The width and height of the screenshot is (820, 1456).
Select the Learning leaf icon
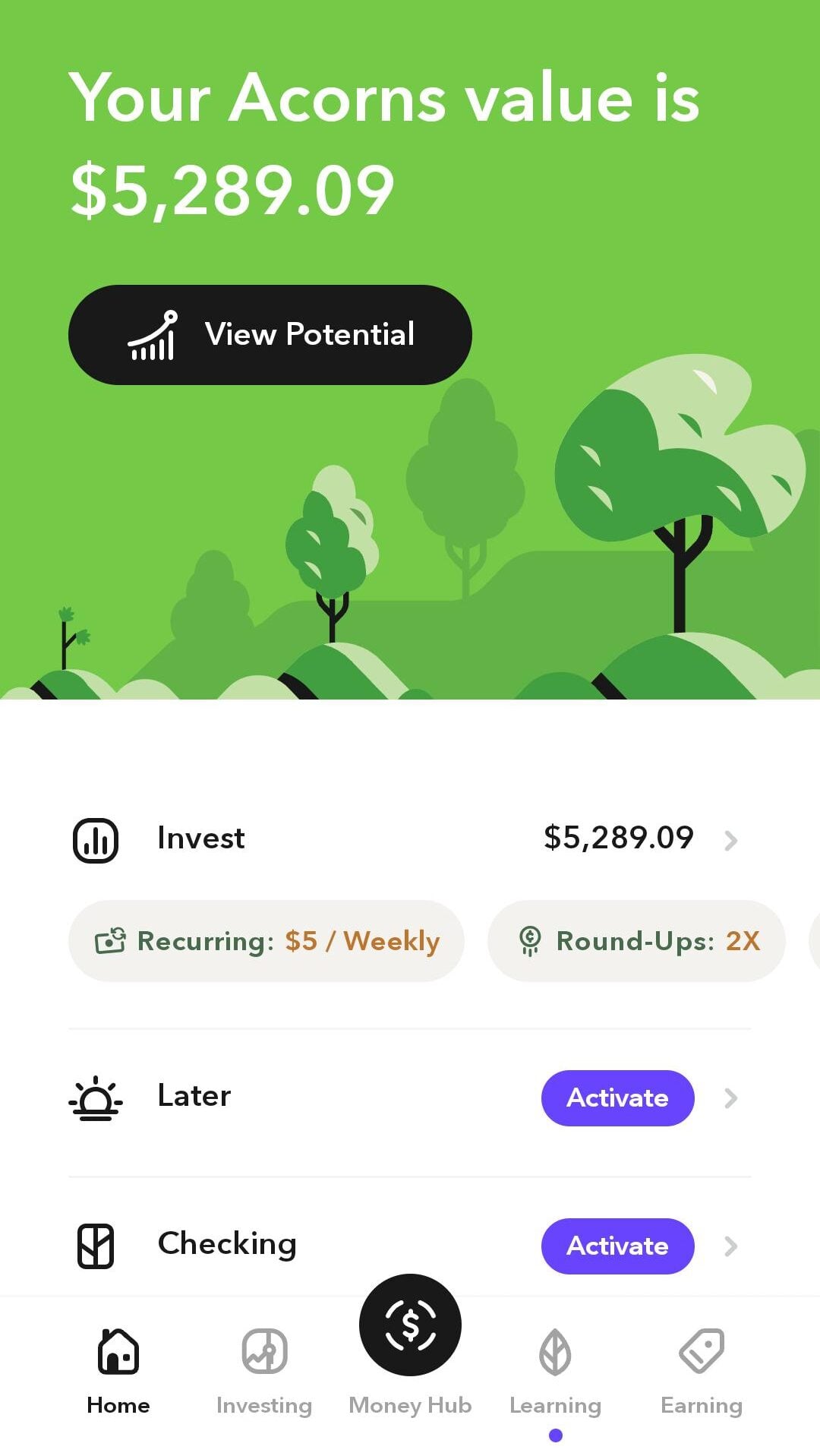pos(555,1351)
